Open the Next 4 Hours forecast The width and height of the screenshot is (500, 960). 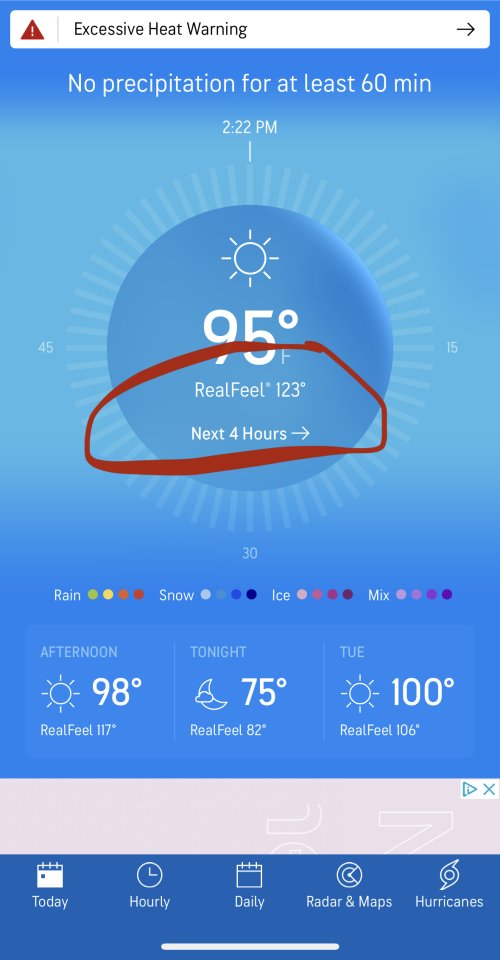tap(250, 433)
